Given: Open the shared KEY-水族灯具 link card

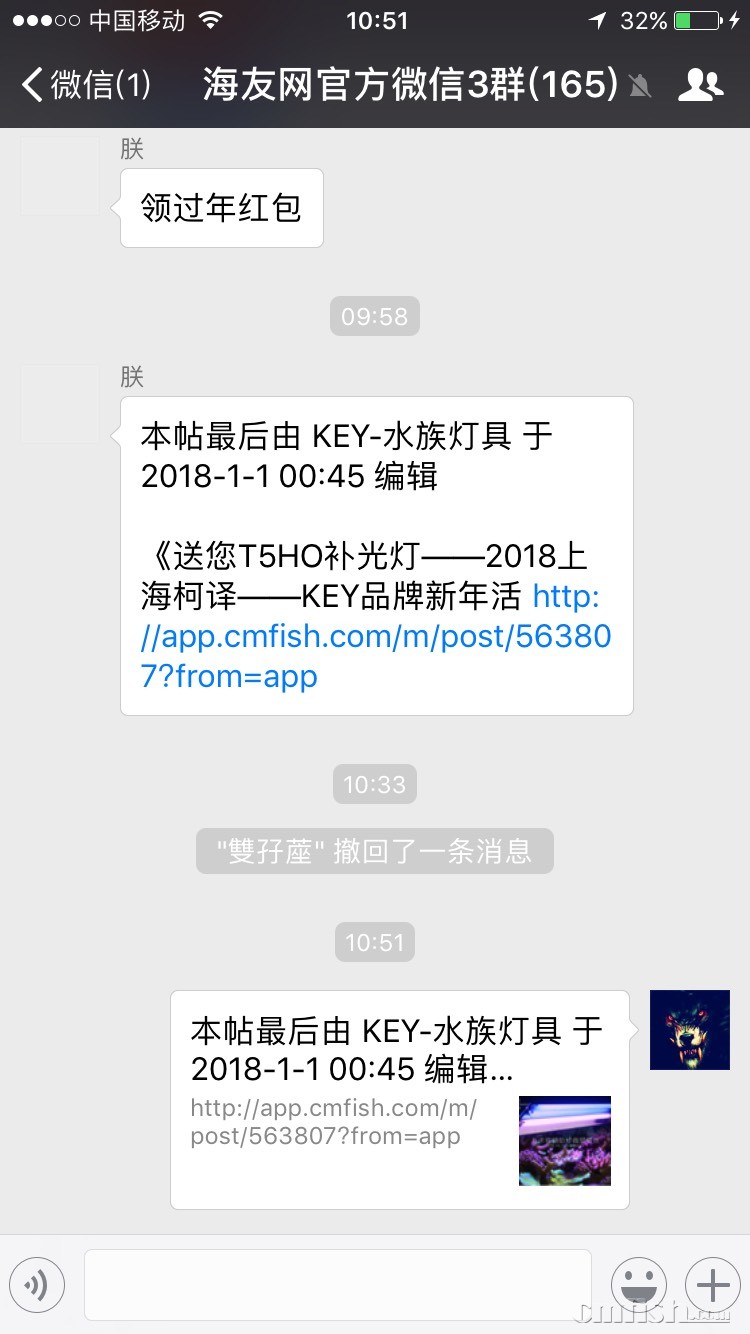Looking at the screenshot, I should point(400,1099).
